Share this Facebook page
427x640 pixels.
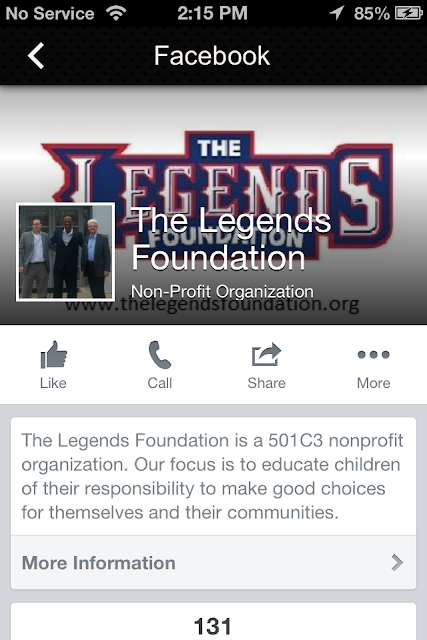[267, 365]
